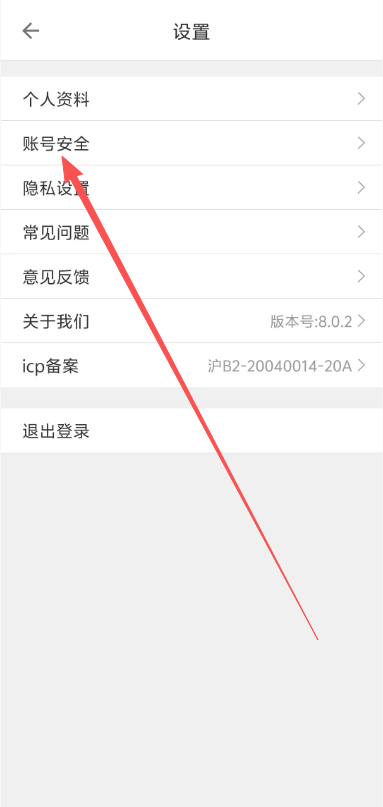383x807 pixels.
Task: Go back using the top-left arrow
Action: pyautogui.click(x=31, y=31)
